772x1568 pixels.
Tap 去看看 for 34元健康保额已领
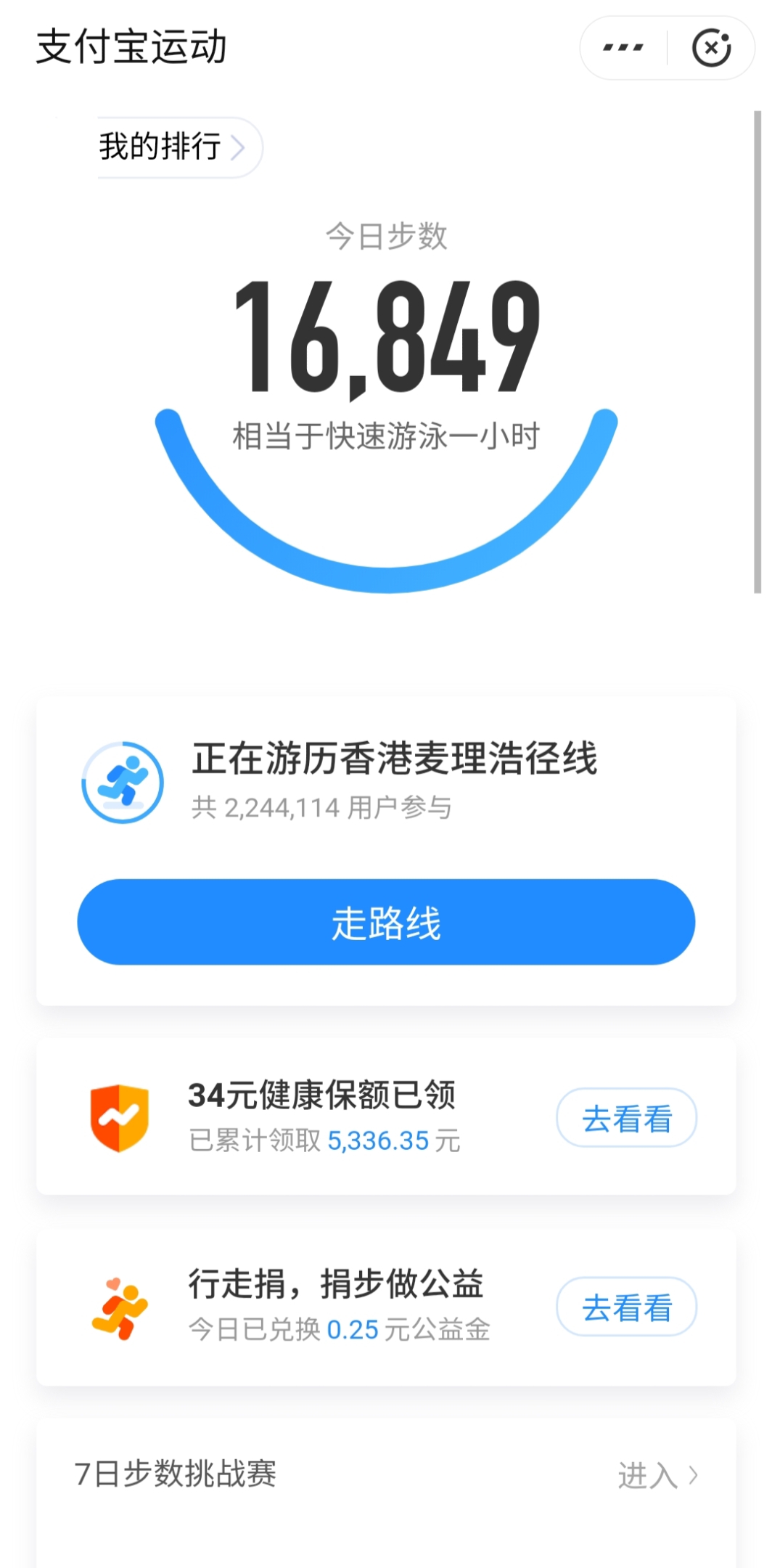[627, 1117]
